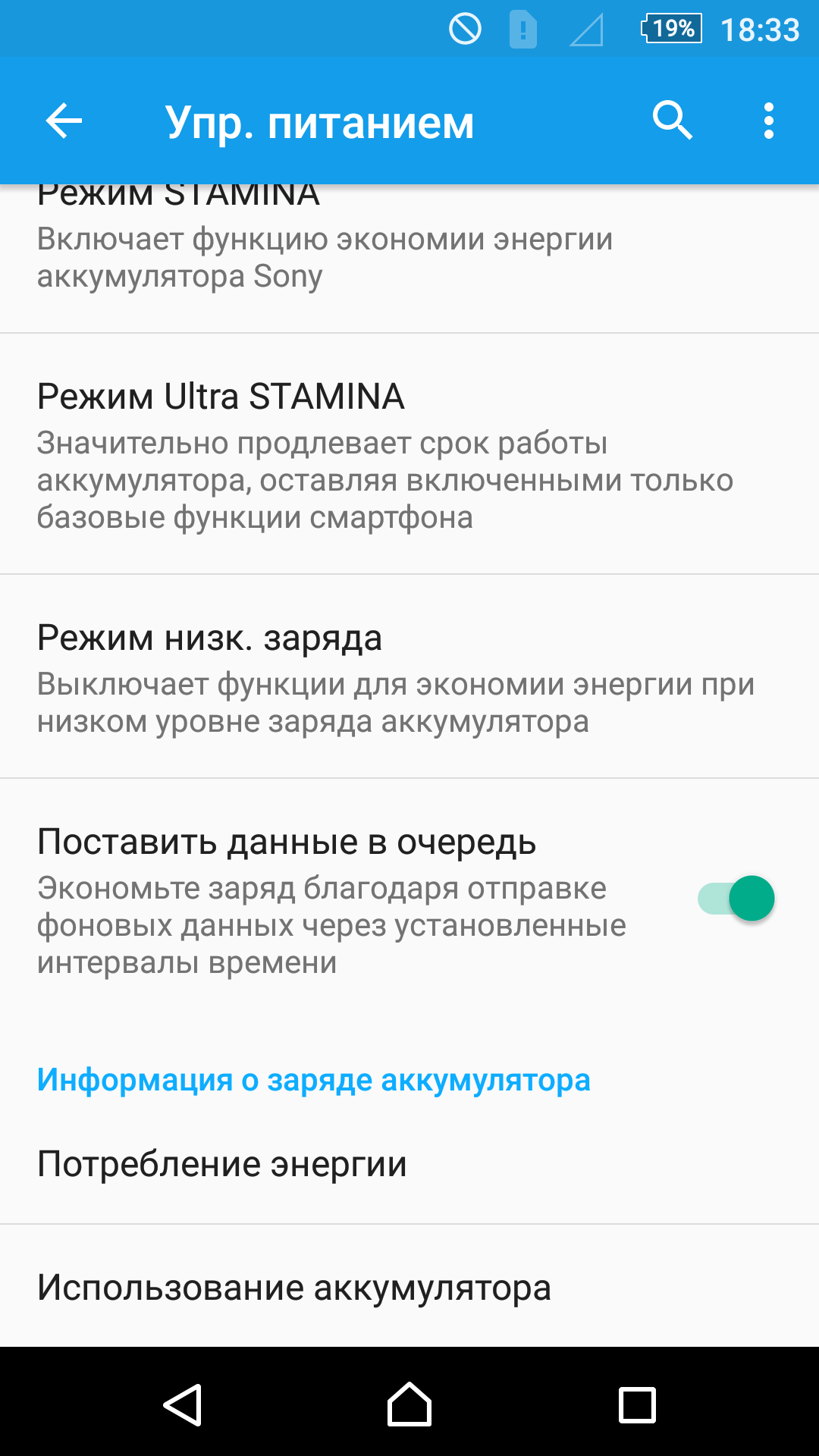Open the three-dot overflow menu
Image resolution: width=819 pixels, height=1456 pixels.
click(x=769, y=121)
